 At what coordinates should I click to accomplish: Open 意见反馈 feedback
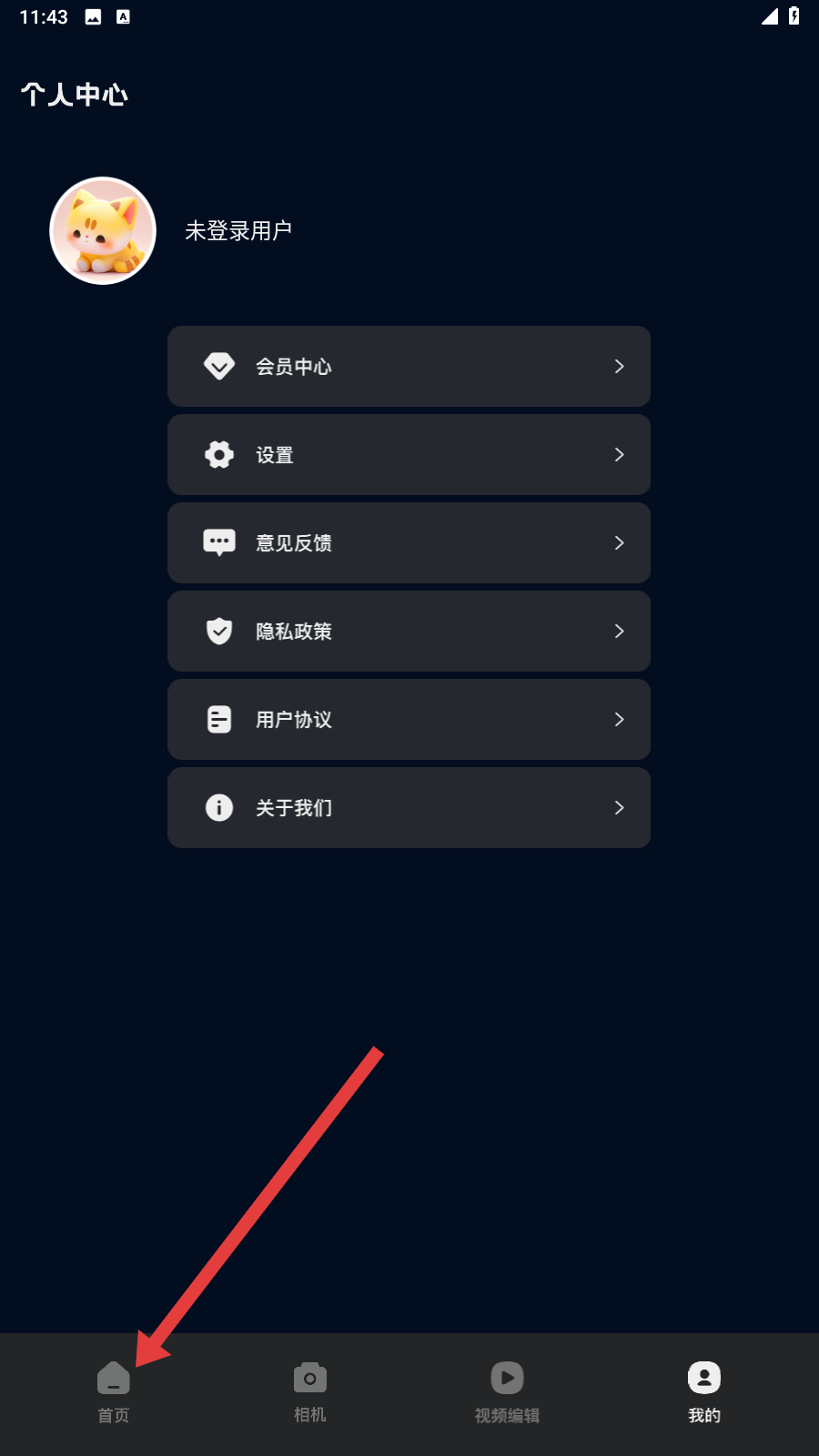[x=409, y=542]
